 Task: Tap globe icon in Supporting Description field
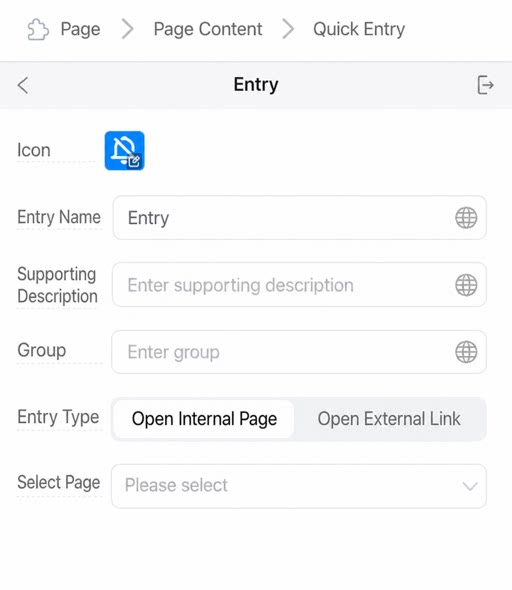(466, 285)
